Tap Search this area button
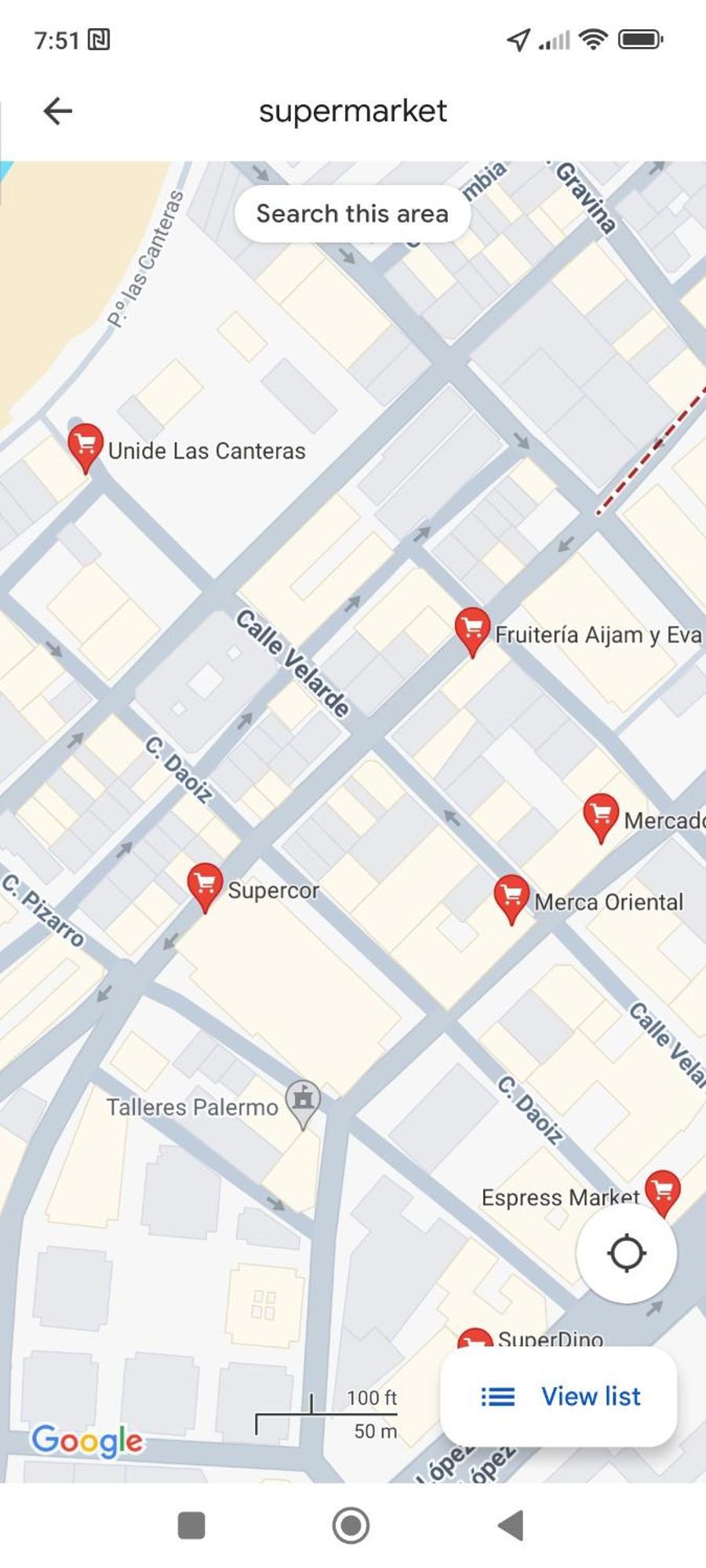Screen dimensions: 706x1568 click(x=352, y=213)
